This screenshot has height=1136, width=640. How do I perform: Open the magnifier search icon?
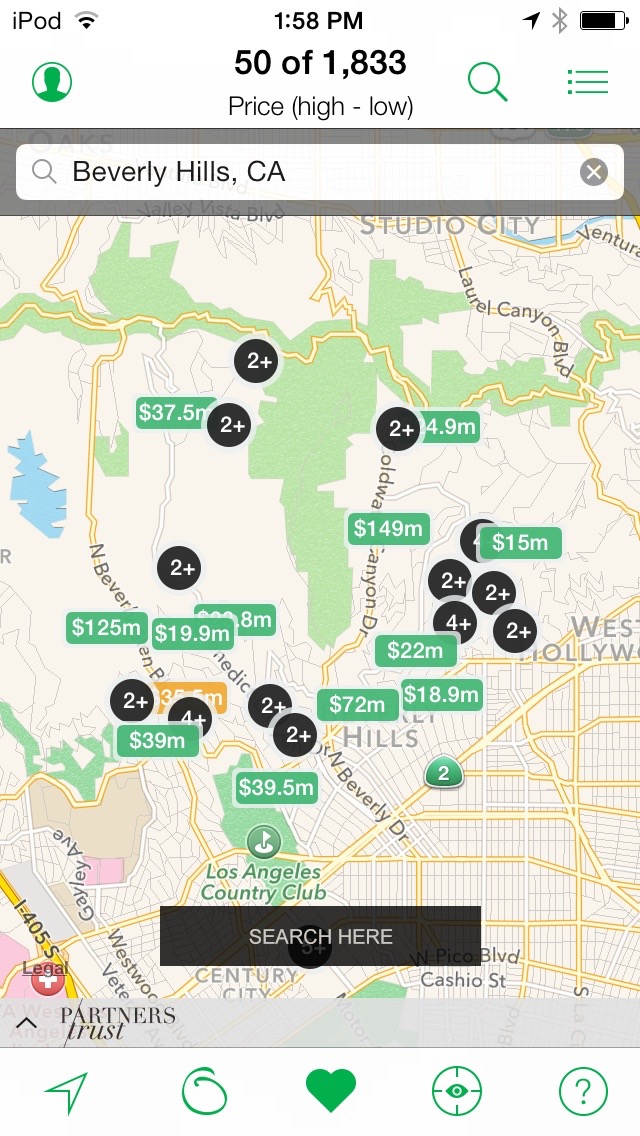[487, 81]
